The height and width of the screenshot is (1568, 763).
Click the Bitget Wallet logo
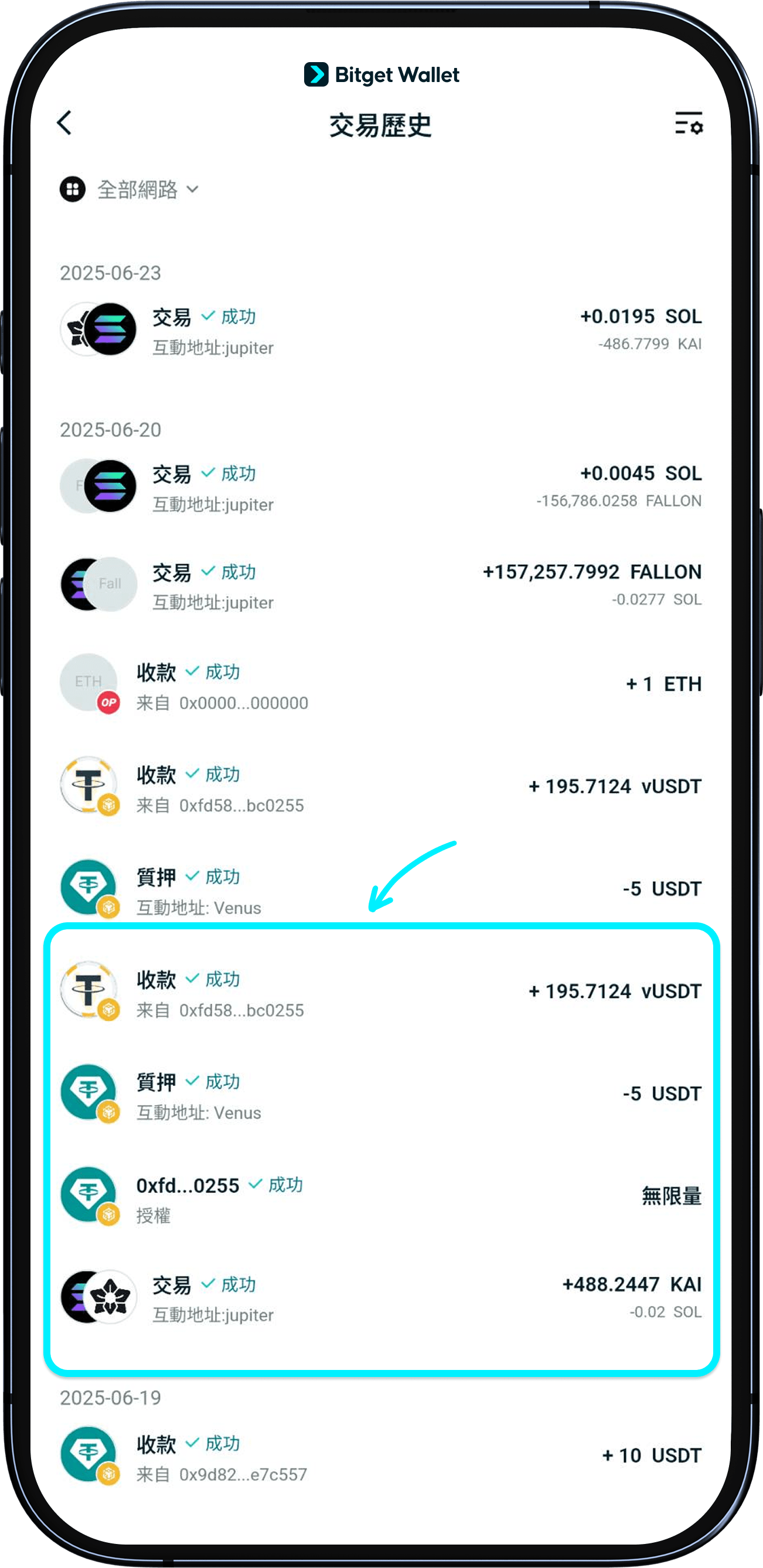(381, 75)
